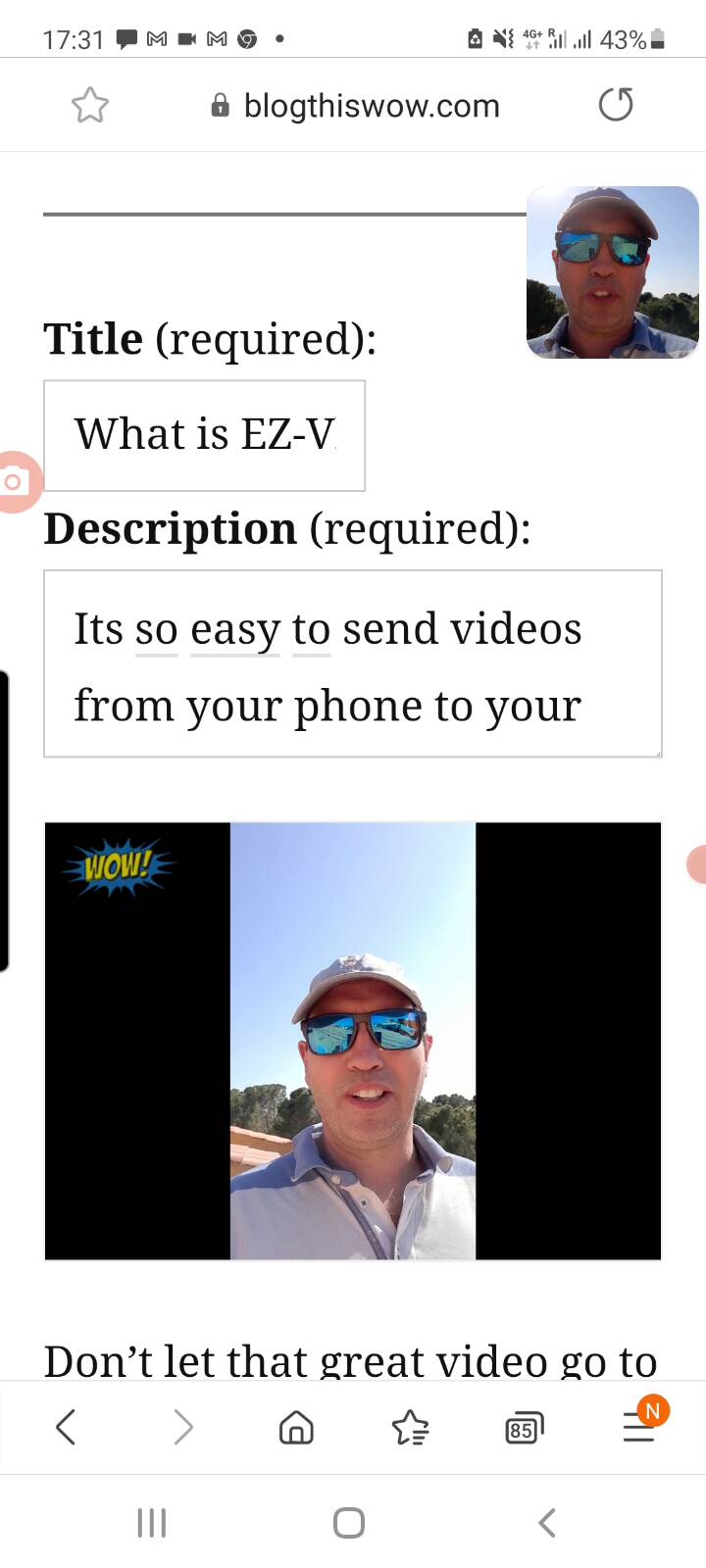Tap the floating screenshot camera button
The image size is (706, 1568).
[16, 482]
